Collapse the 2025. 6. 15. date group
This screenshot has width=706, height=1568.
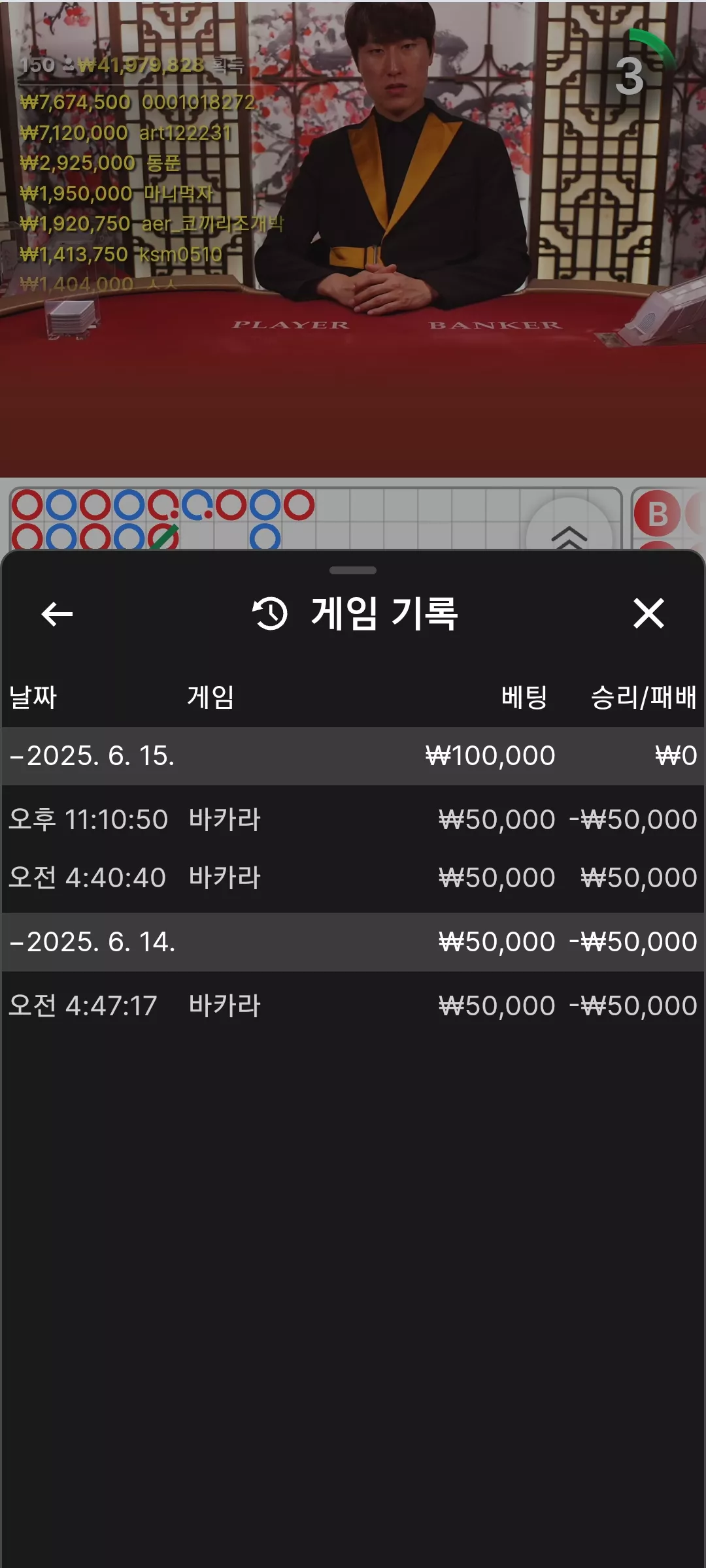click(353, 756)
